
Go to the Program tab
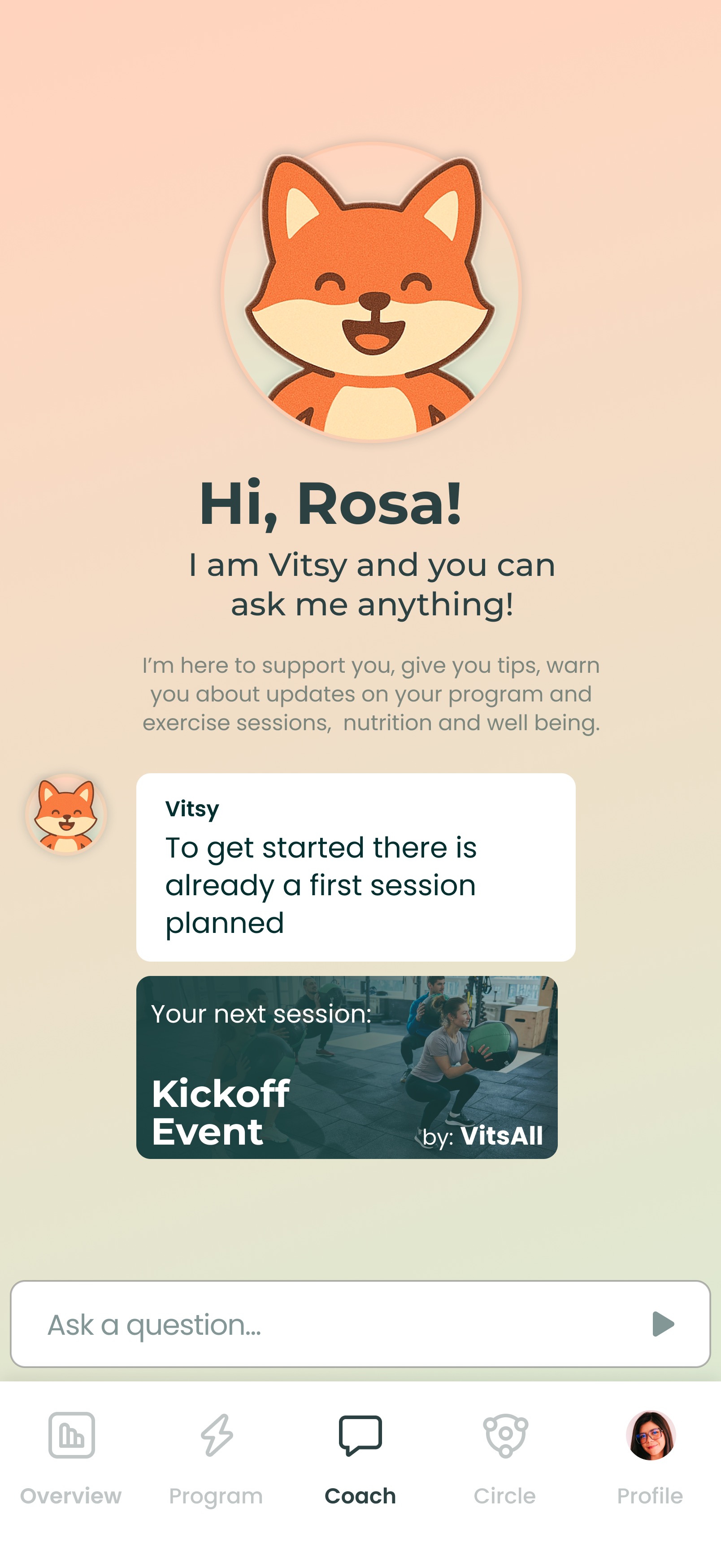point(216,1458)
